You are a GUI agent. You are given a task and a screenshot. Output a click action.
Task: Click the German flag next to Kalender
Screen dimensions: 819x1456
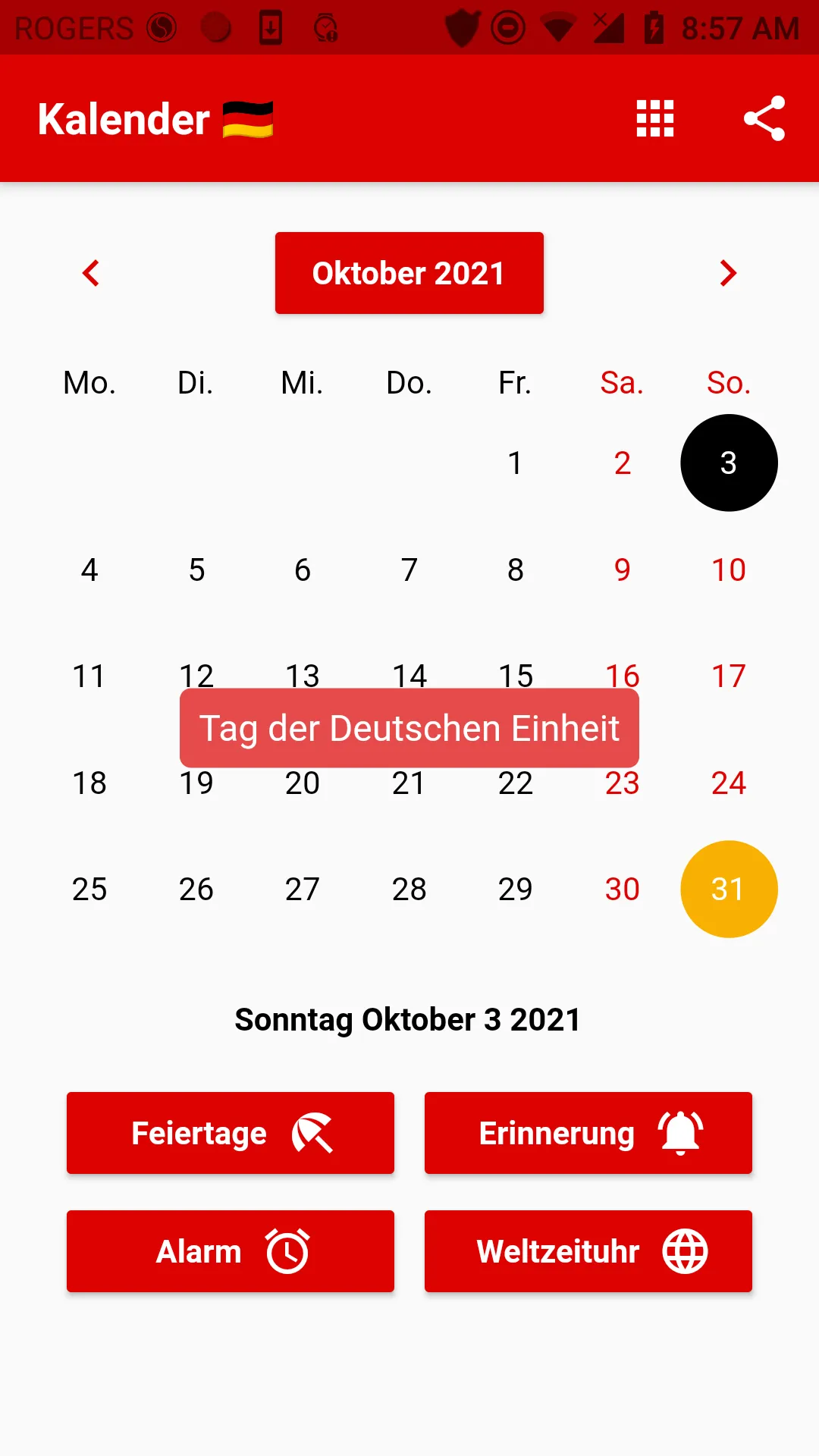(x=248, y=119)
